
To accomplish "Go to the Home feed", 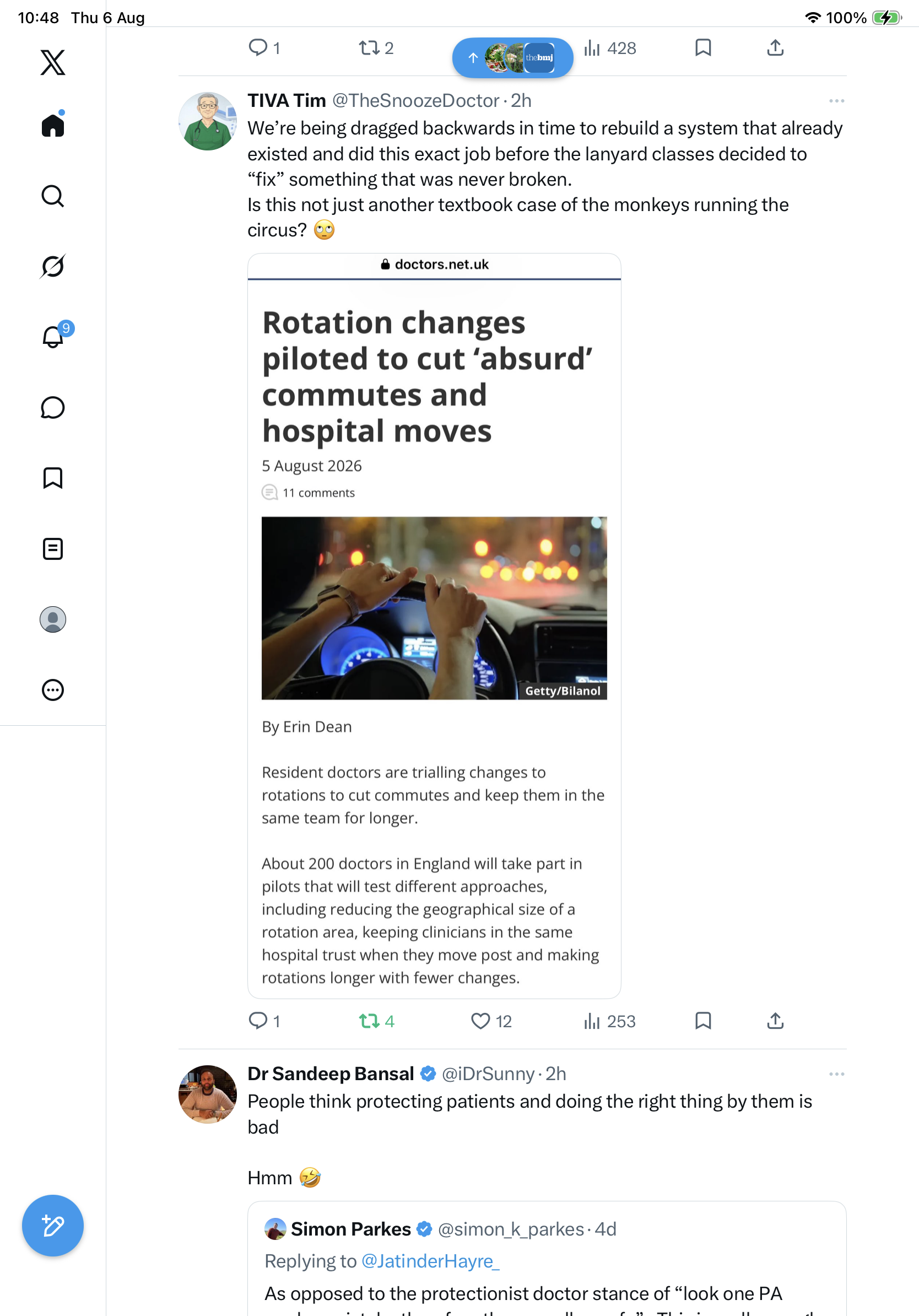I will coord(53,125).
